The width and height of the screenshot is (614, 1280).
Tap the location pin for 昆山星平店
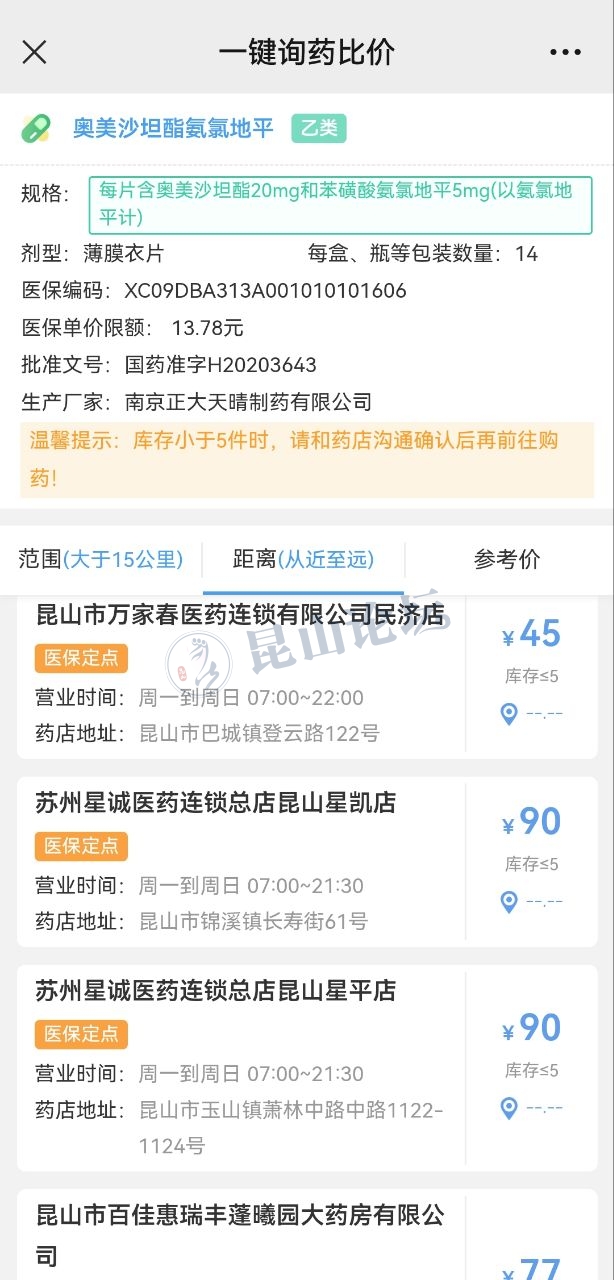pos(509,1107)
